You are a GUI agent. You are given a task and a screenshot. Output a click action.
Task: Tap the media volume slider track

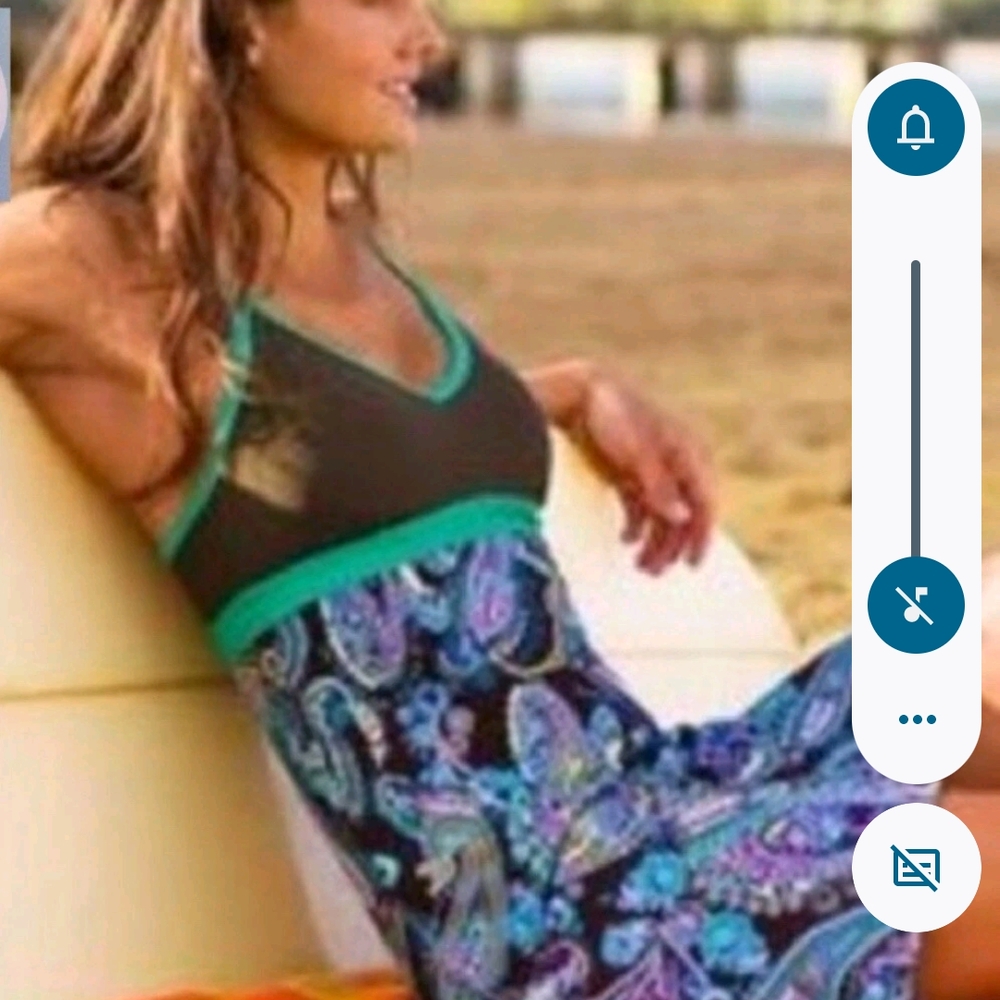coord(915,400)
